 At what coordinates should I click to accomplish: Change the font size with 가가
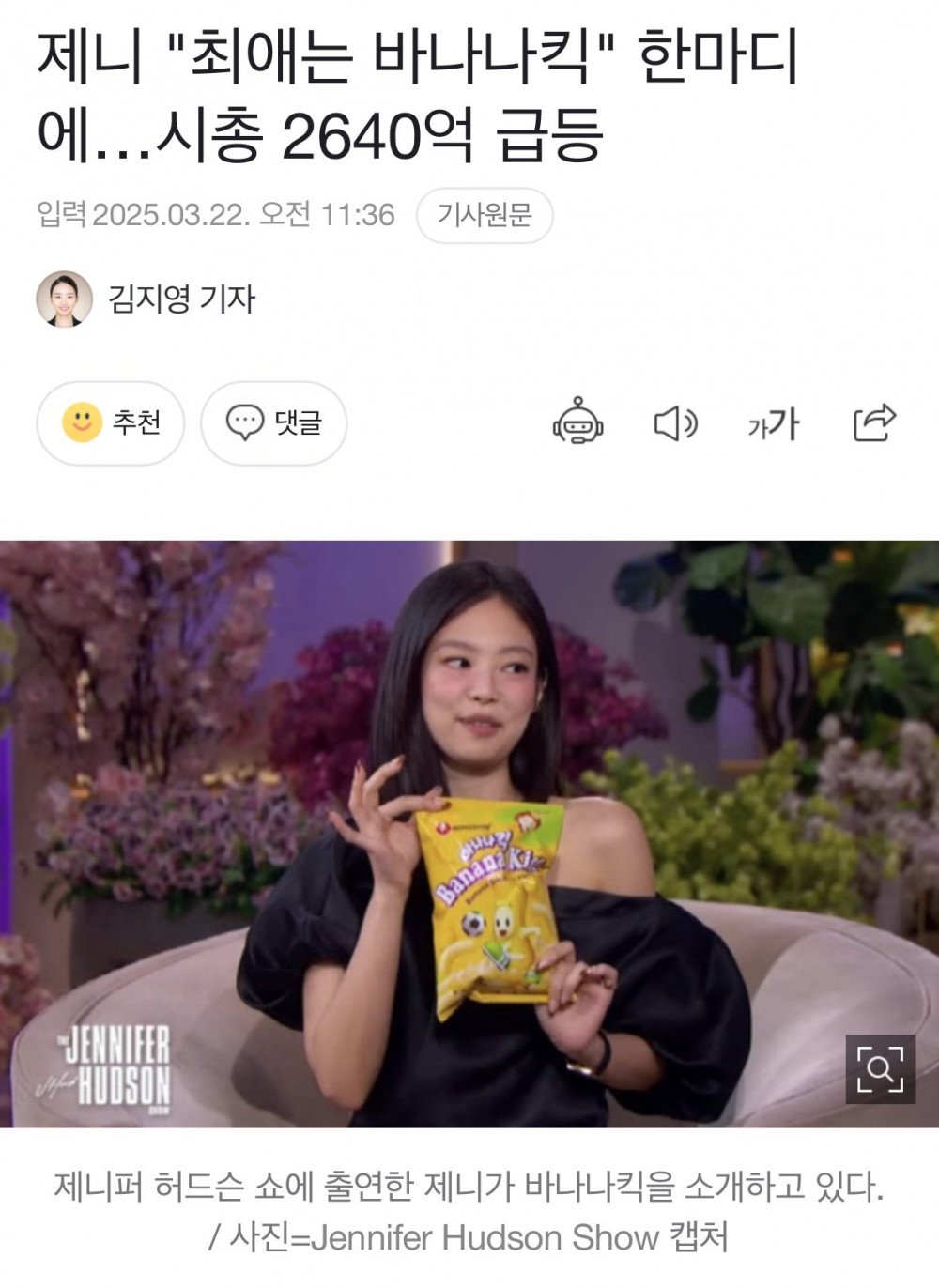coord(773,424)
